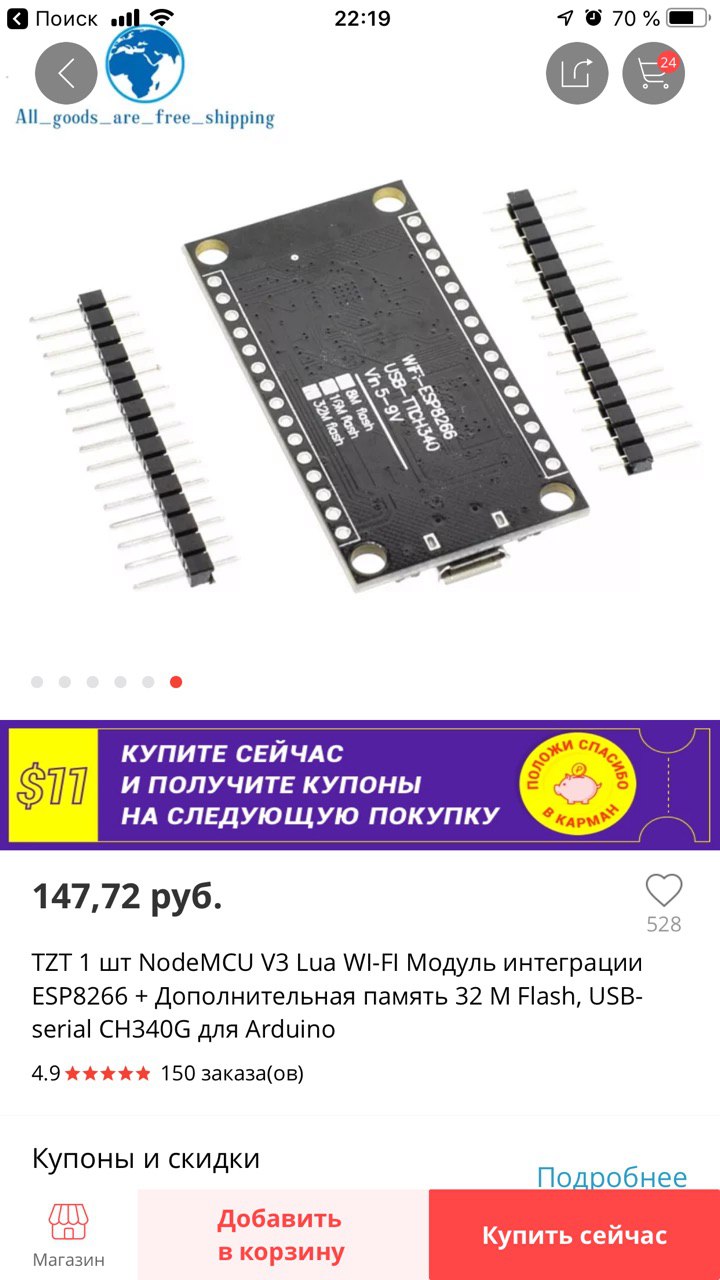Tap Добавить в корзину button
The image size is (720, 1280).
tap(281, 1235)
